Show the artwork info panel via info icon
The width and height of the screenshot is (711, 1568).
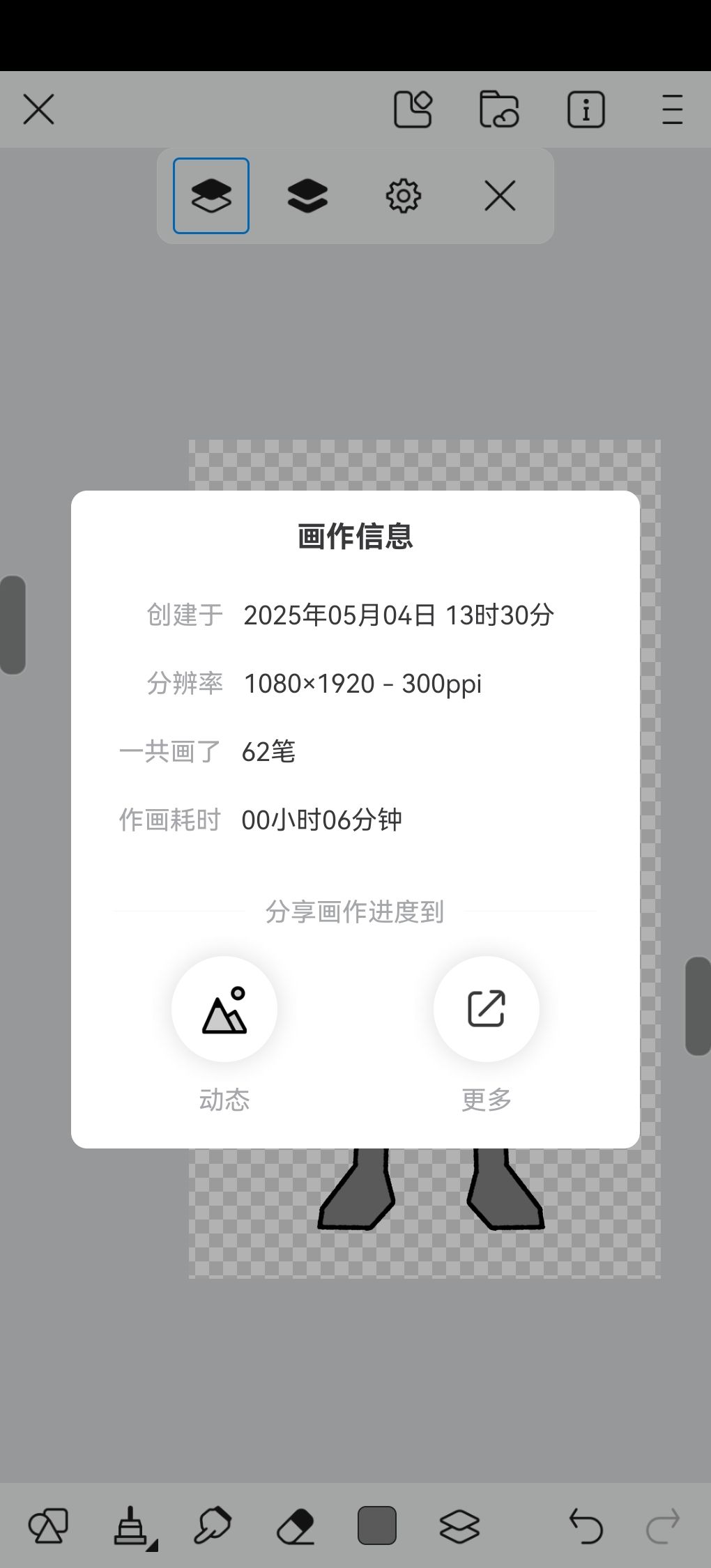(586, 109)
